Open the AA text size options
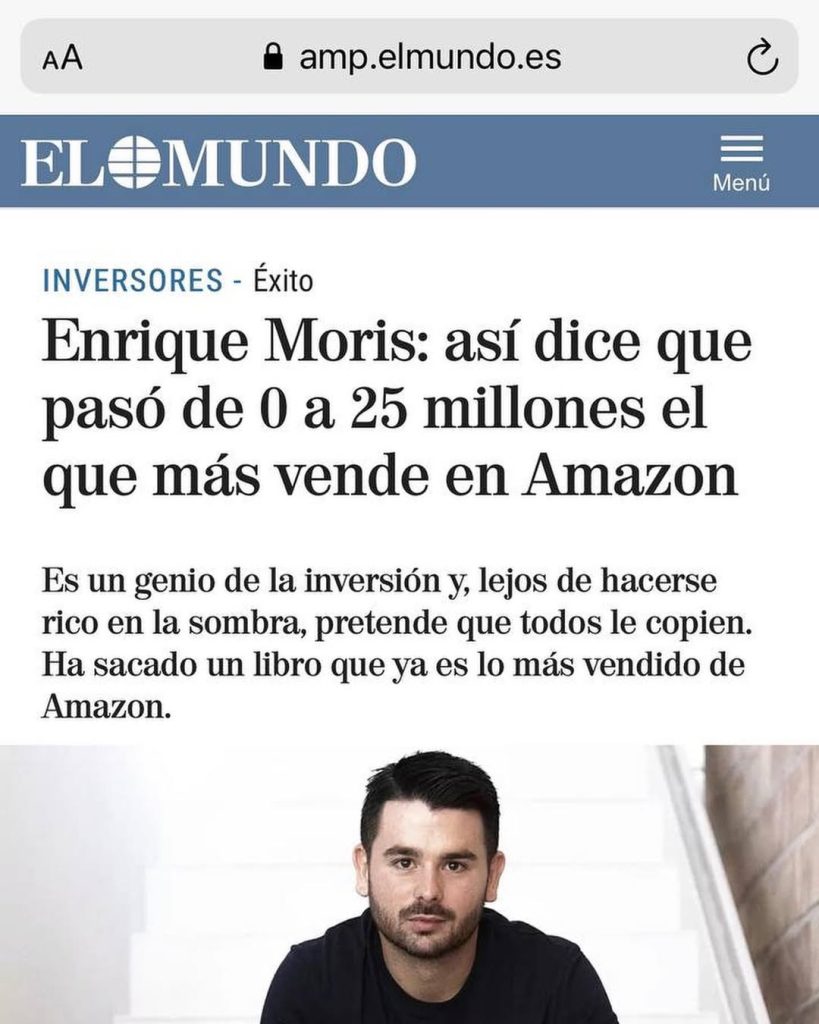The image size is (819, 1024). tap(62, 58)
